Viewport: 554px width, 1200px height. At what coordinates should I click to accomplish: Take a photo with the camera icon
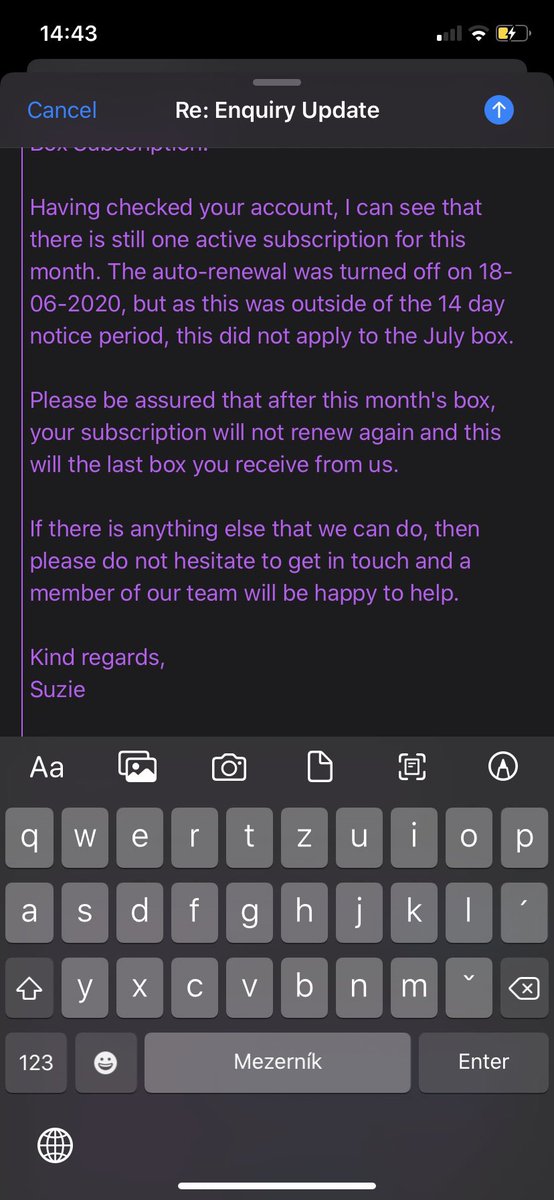point(229,767)
